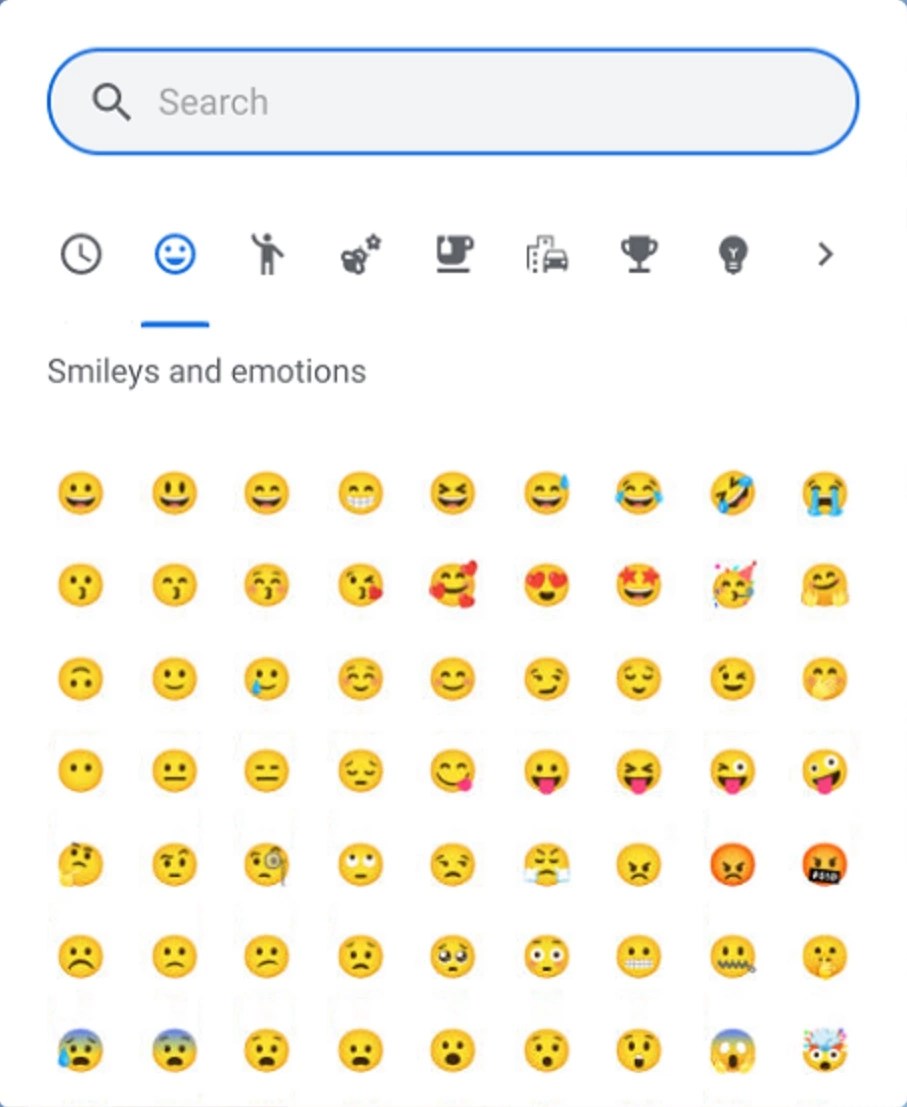Open the Recently Used emoji category
The height and width of the screenshot is (1107, 907).
80,254
